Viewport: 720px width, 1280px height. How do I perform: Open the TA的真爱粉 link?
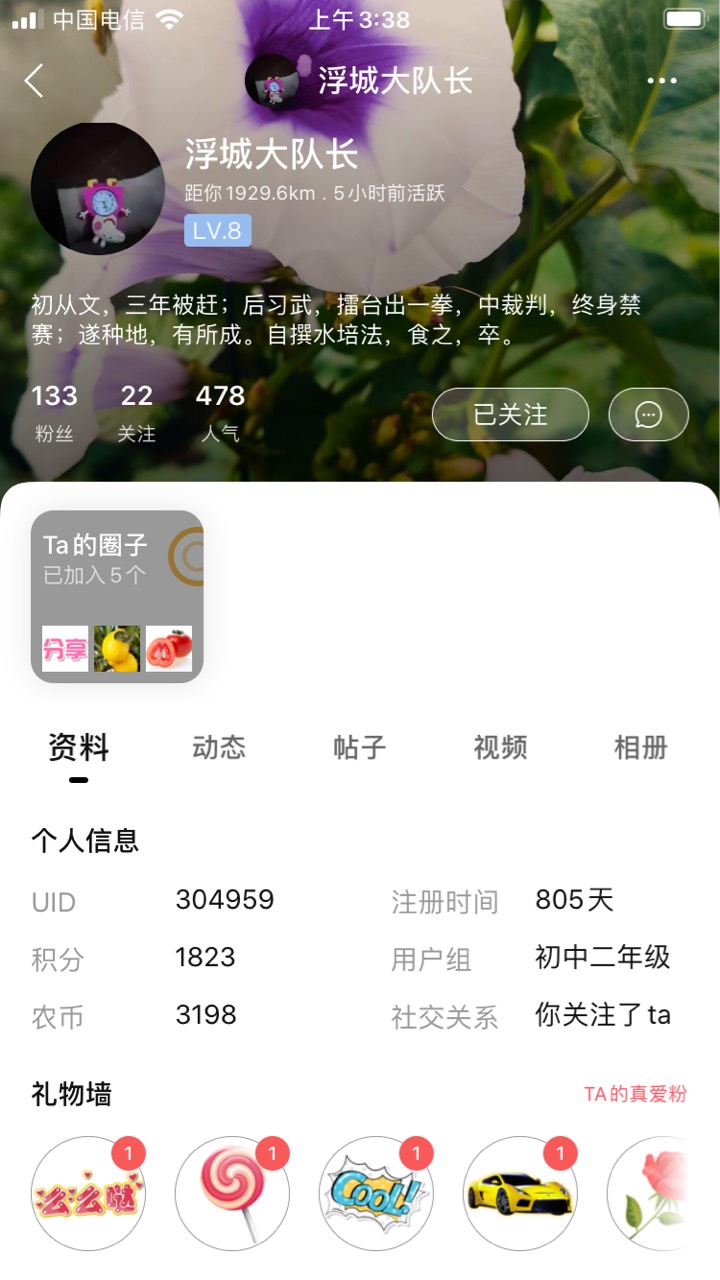coord(636,1094)
